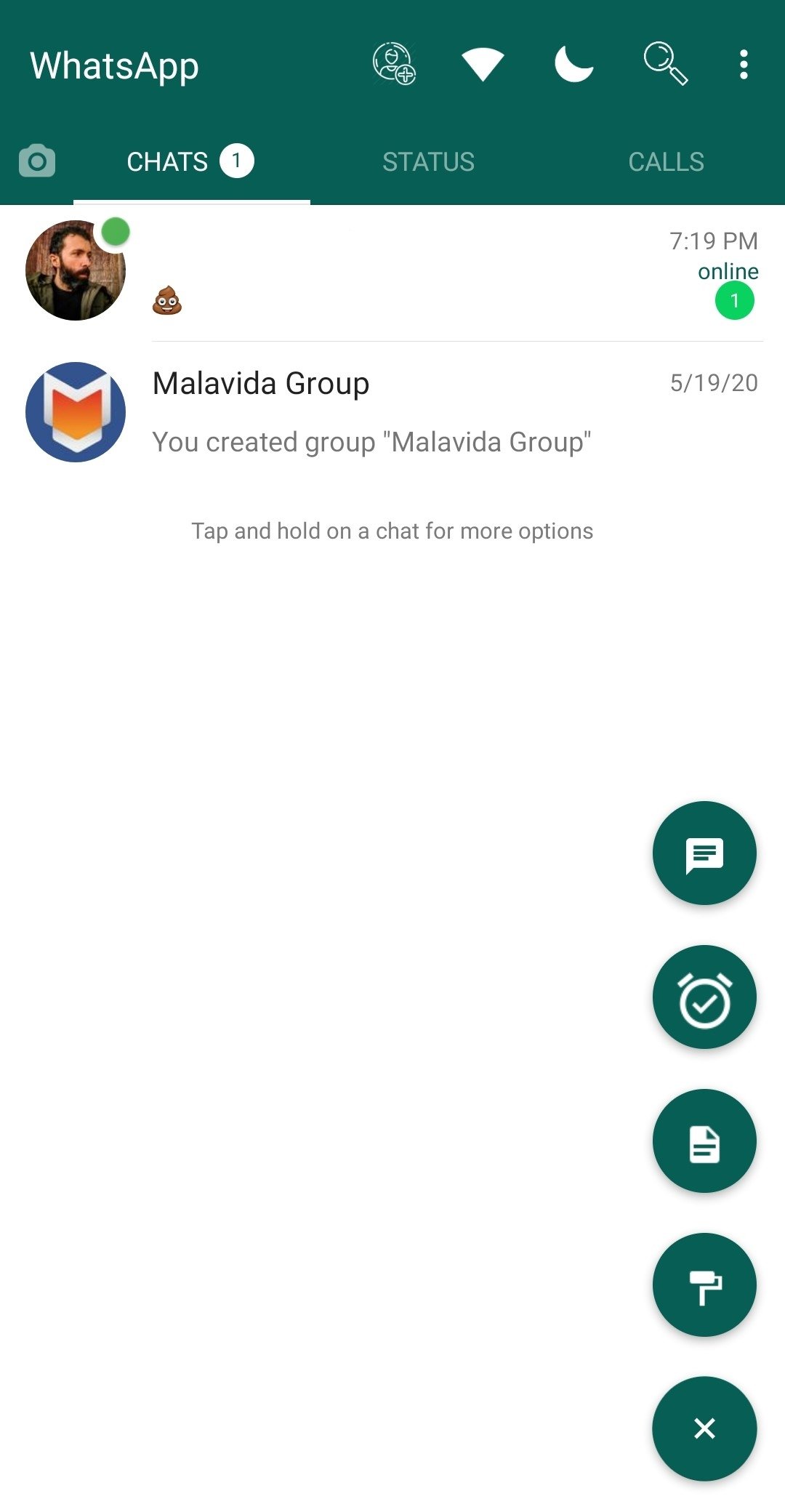Open the add new contact icon

392,65
